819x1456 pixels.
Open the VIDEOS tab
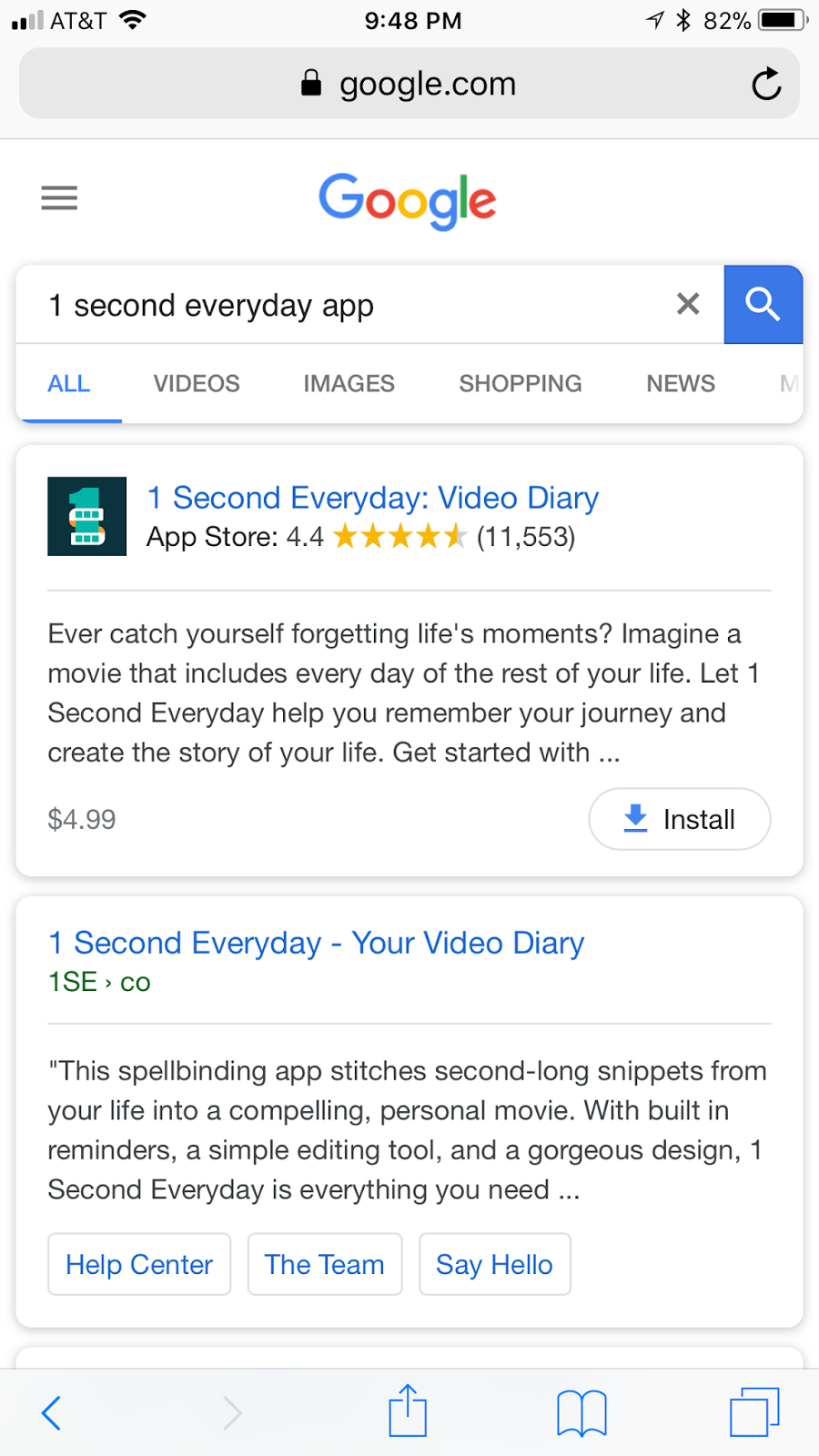(196, 383)
